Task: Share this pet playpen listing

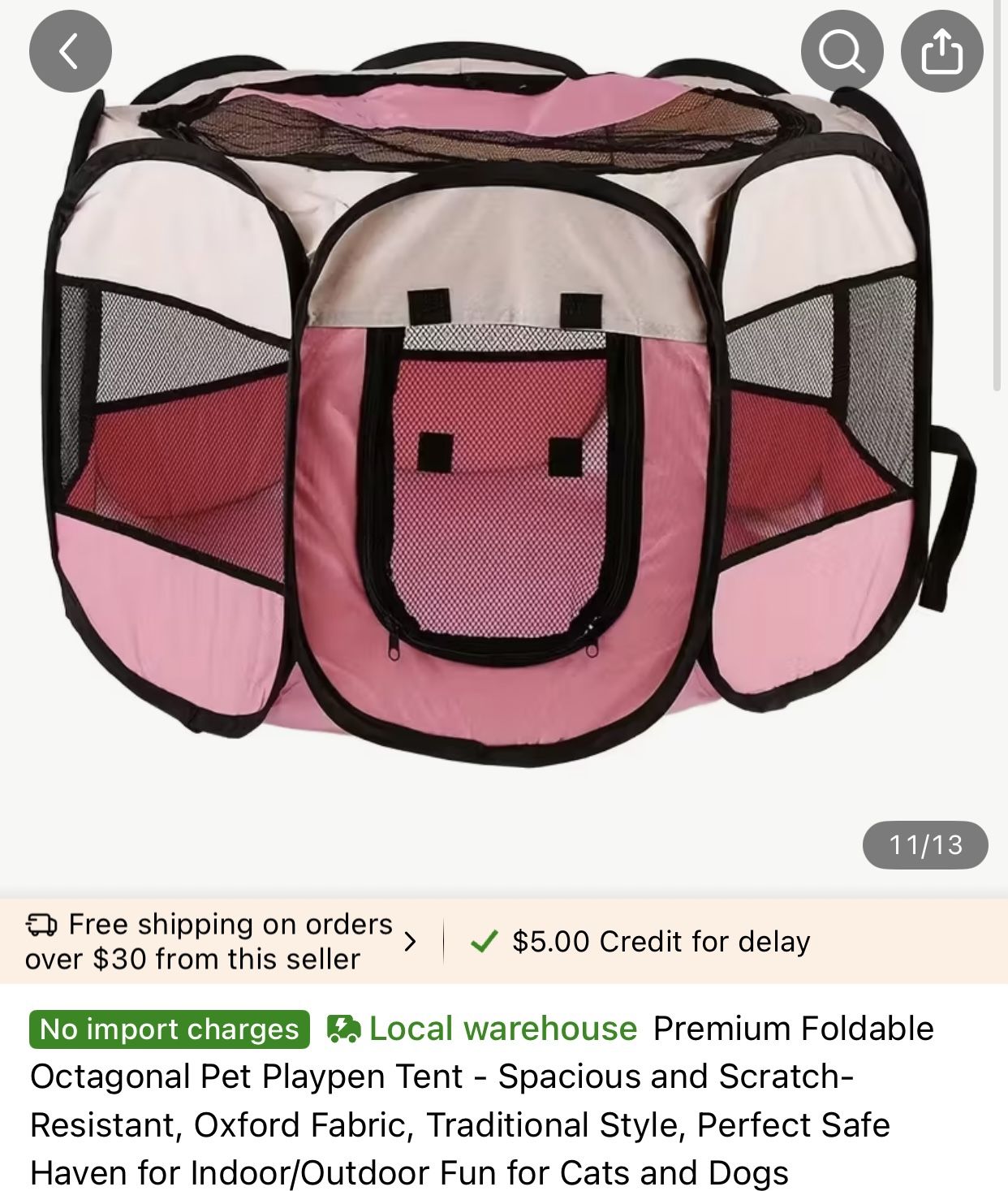Action: tap(941, 51)
